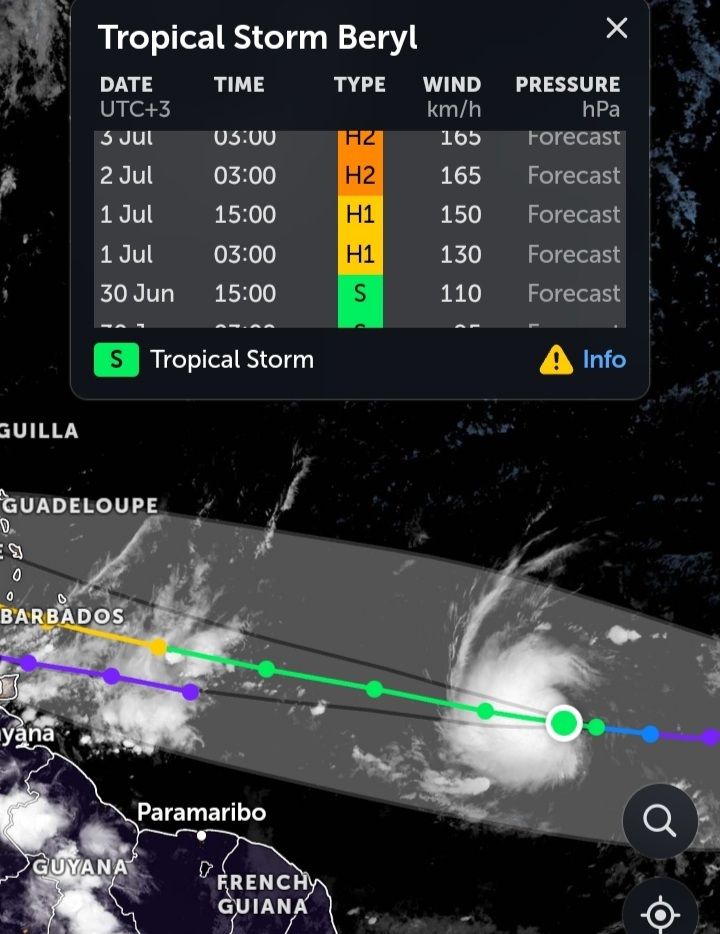Select the 30 Jun 15:00 forecast row
This screenshot has height=934, width=720.
click(360, 293)
